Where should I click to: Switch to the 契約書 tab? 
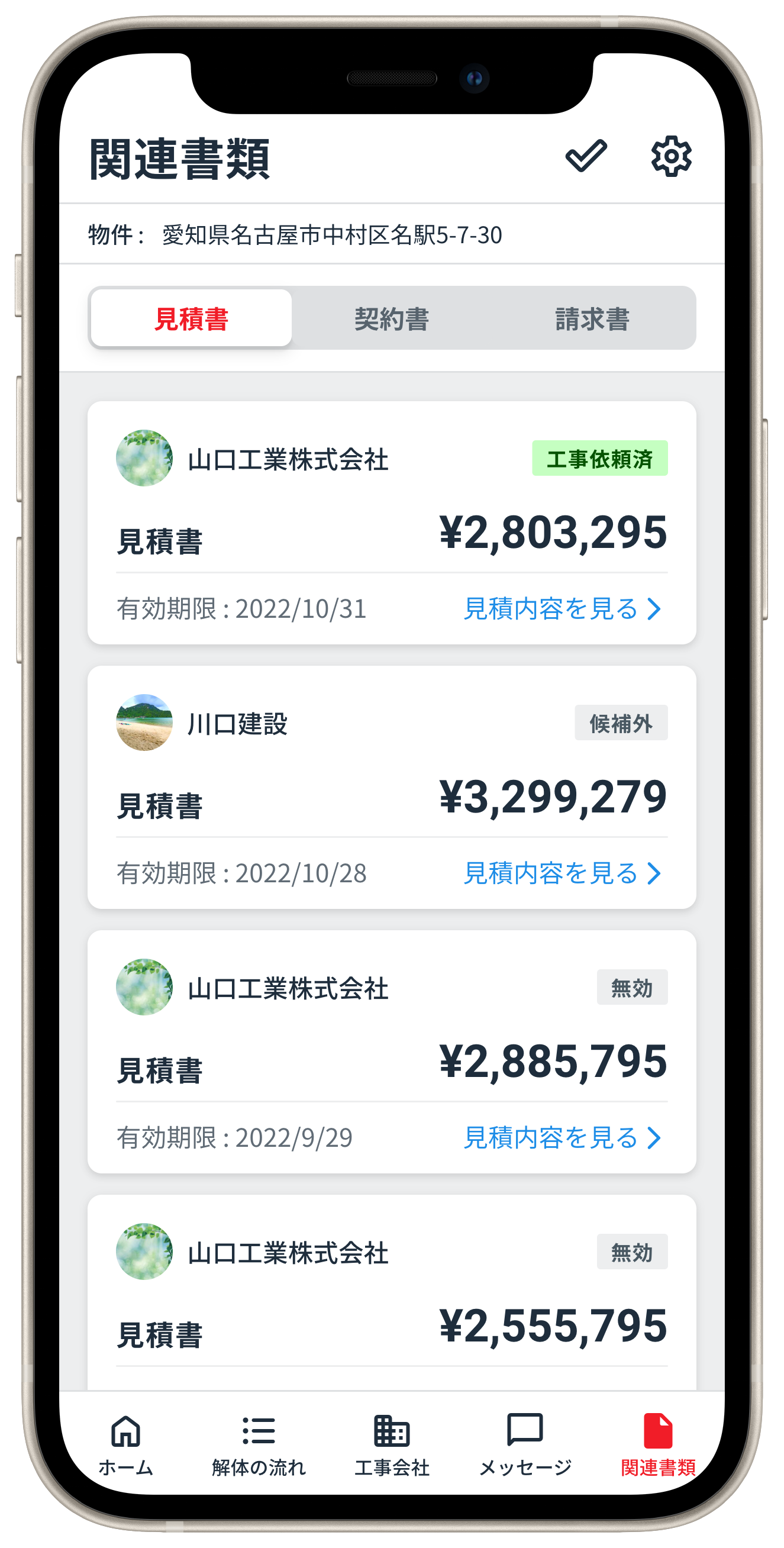(x=392, y=318)
